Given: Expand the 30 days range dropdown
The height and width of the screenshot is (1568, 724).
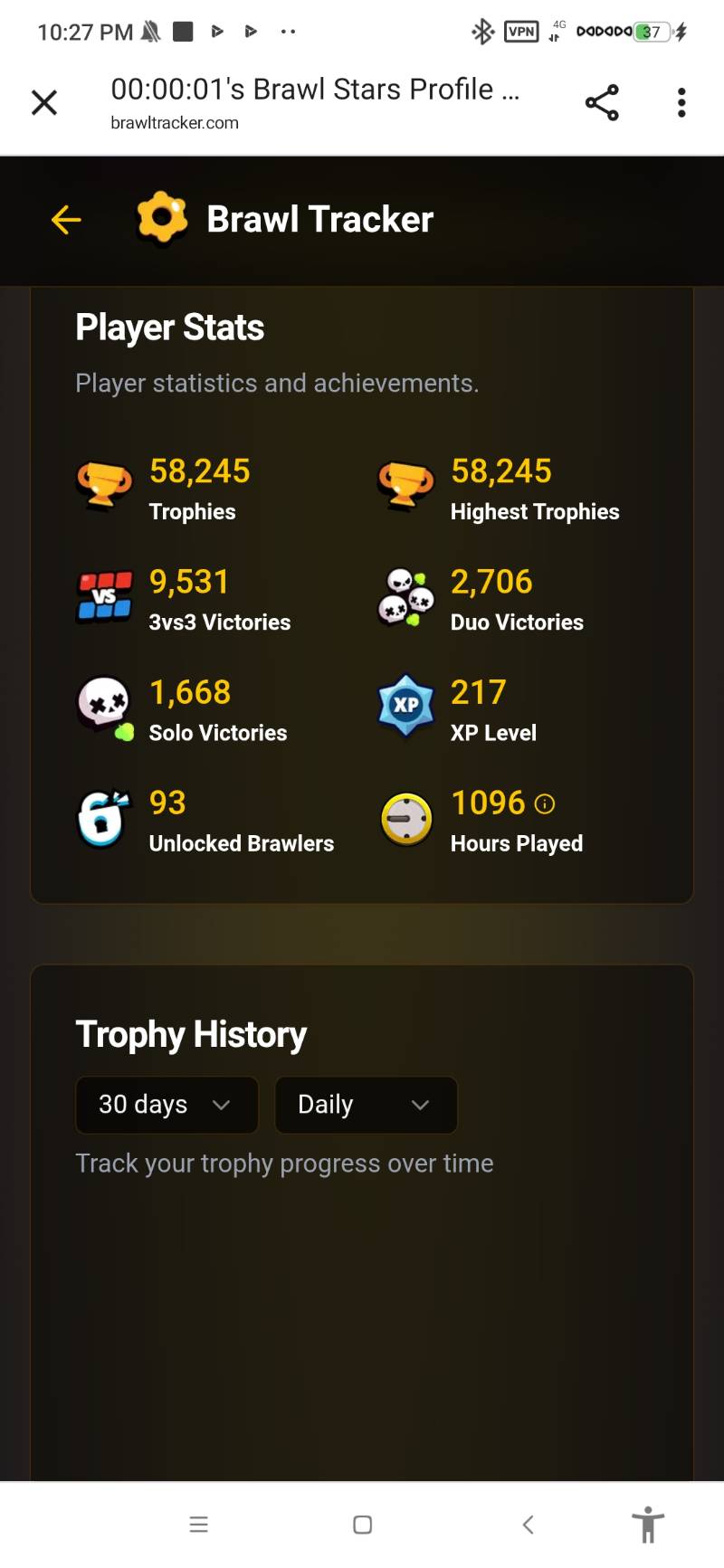Looking at the screenshot, I should pyautogui.click(x=167, y=1105).
